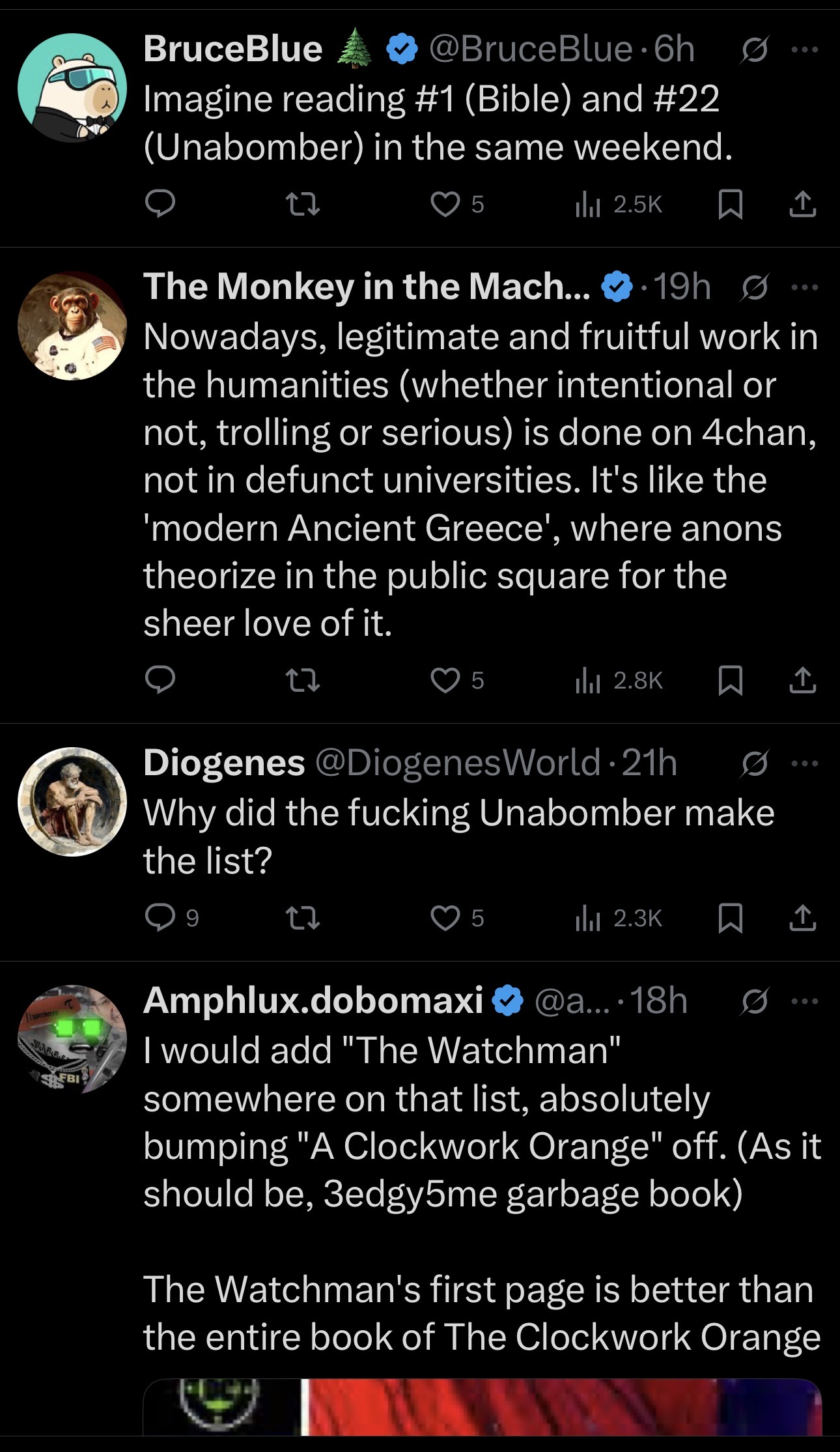This screenshot has height=1452, width=840.
Task: Reply to Diogenes' Unabomber question
Action: [160, 918]
